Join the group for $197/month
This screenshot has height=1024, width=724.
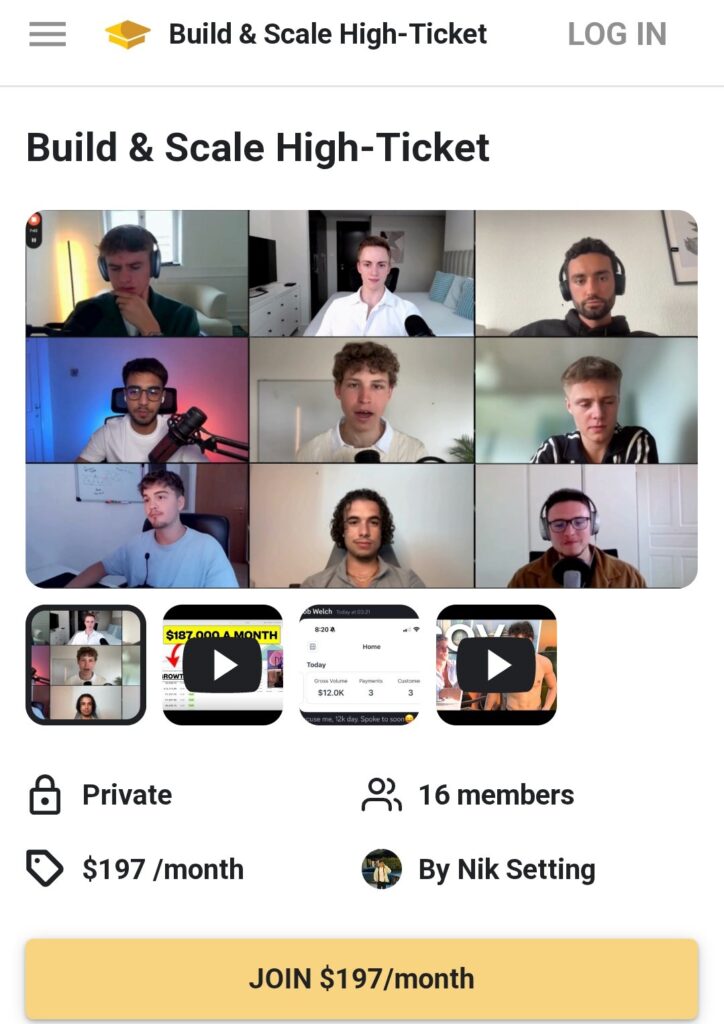click(x=361, y=978)
